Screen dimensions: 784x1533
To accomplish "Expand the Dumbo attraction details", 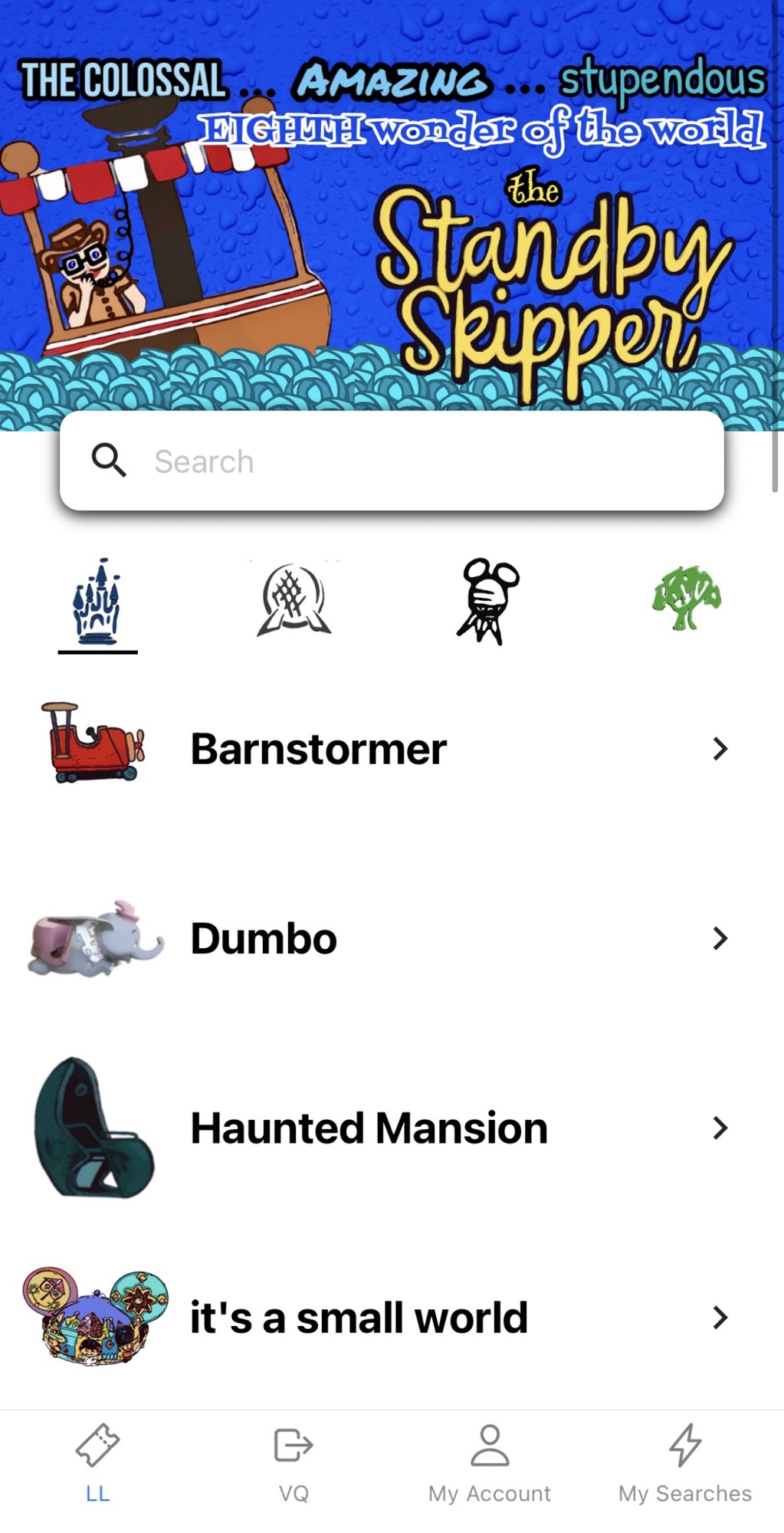I will (719, 937).
